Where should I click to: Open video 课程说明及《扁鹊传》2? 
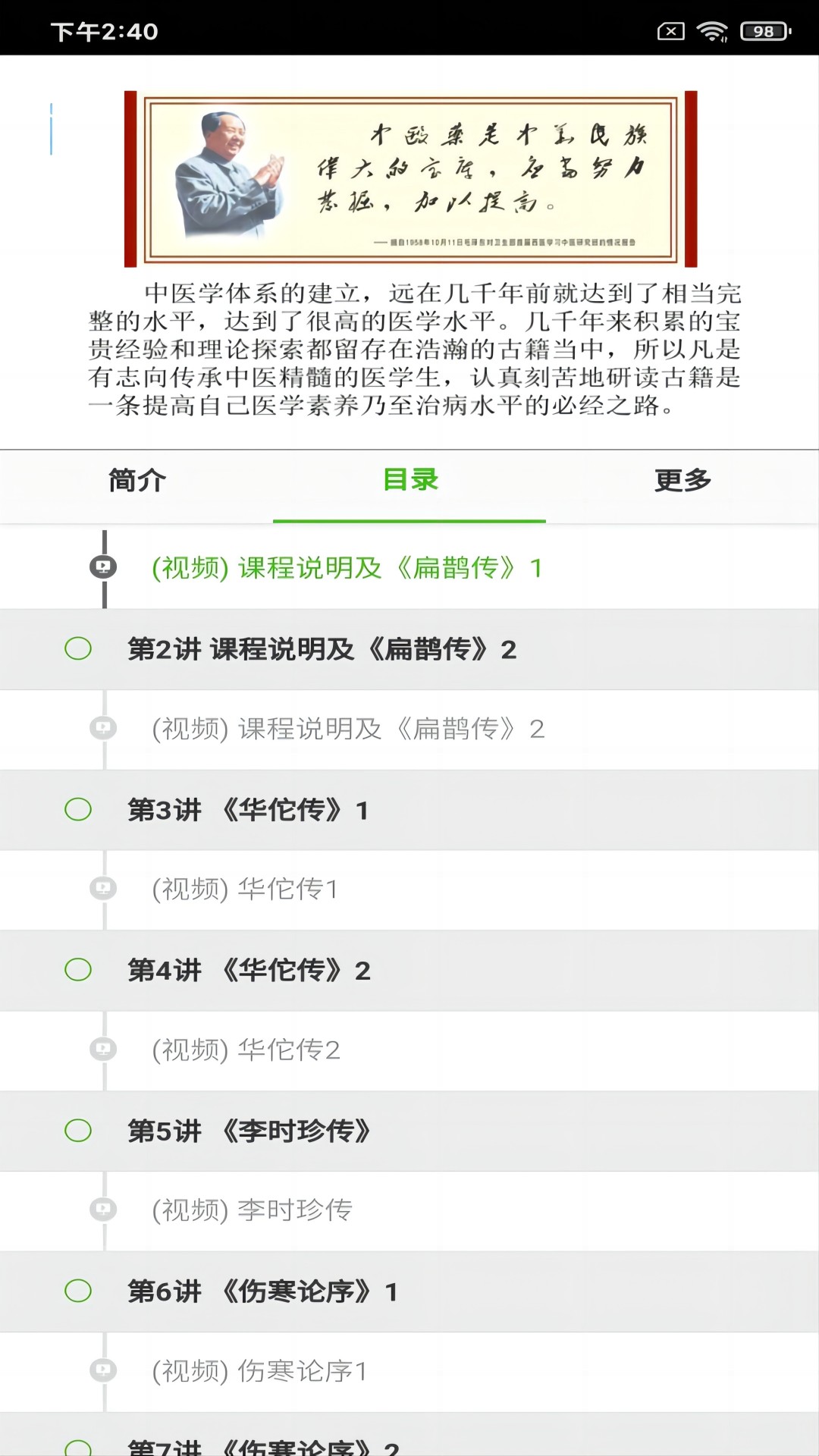[347, 730]
